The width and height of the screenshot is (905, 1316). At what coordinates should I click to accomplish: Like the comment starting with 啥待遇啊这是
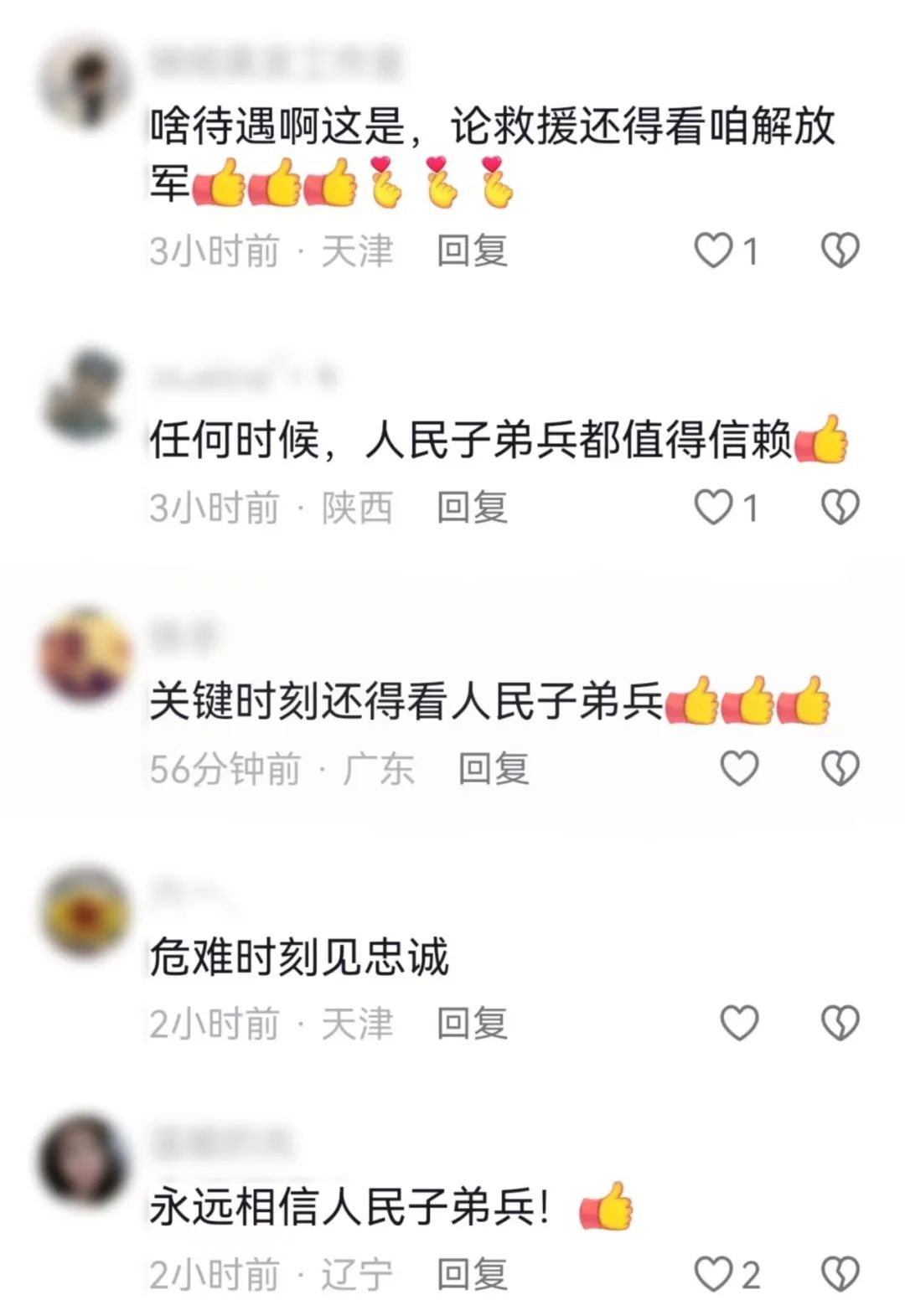[714, 250]
